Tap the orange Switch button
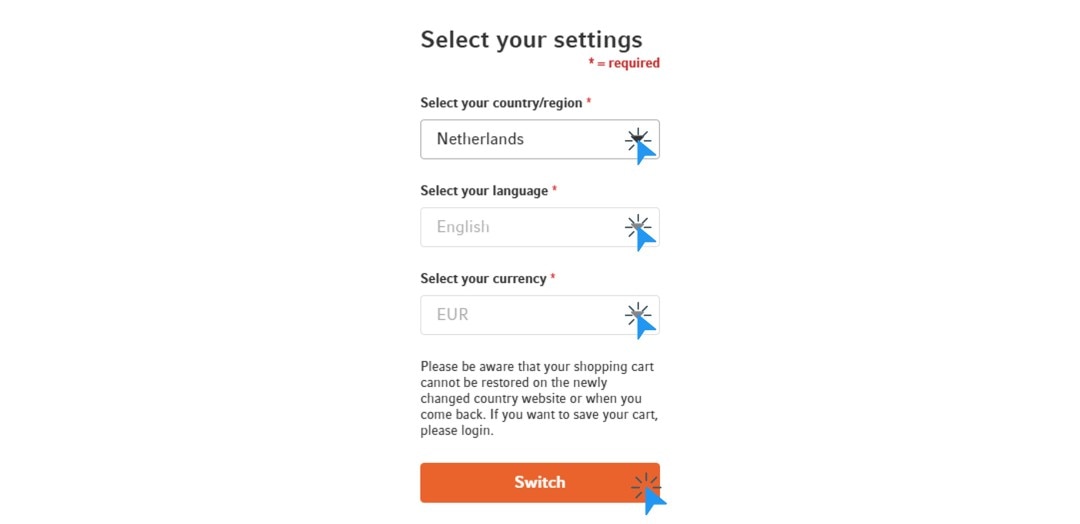Viewport: 1080px width, 524px height. tap(539, 482)
